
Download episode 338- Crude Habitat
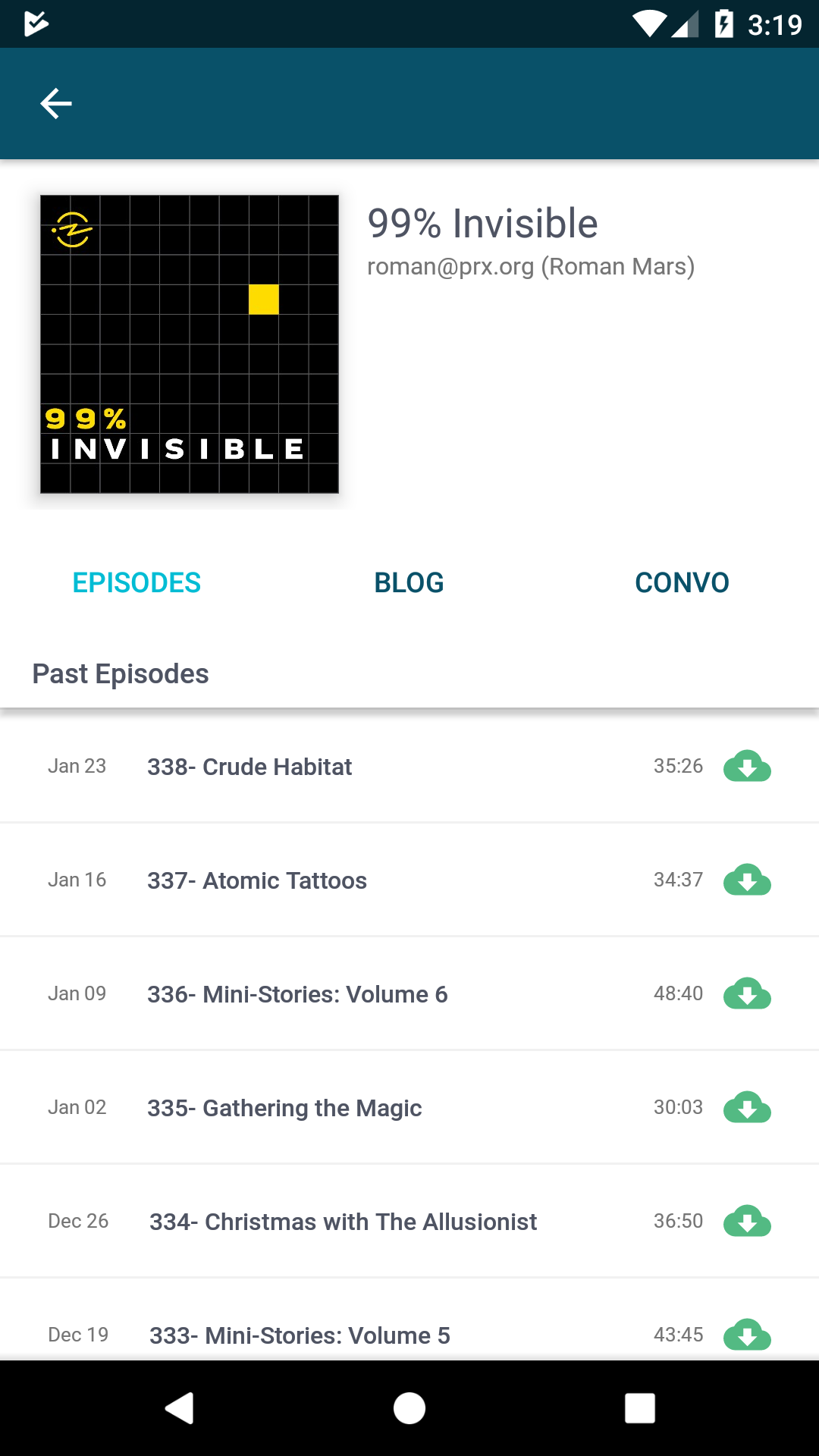pos(747,767)
